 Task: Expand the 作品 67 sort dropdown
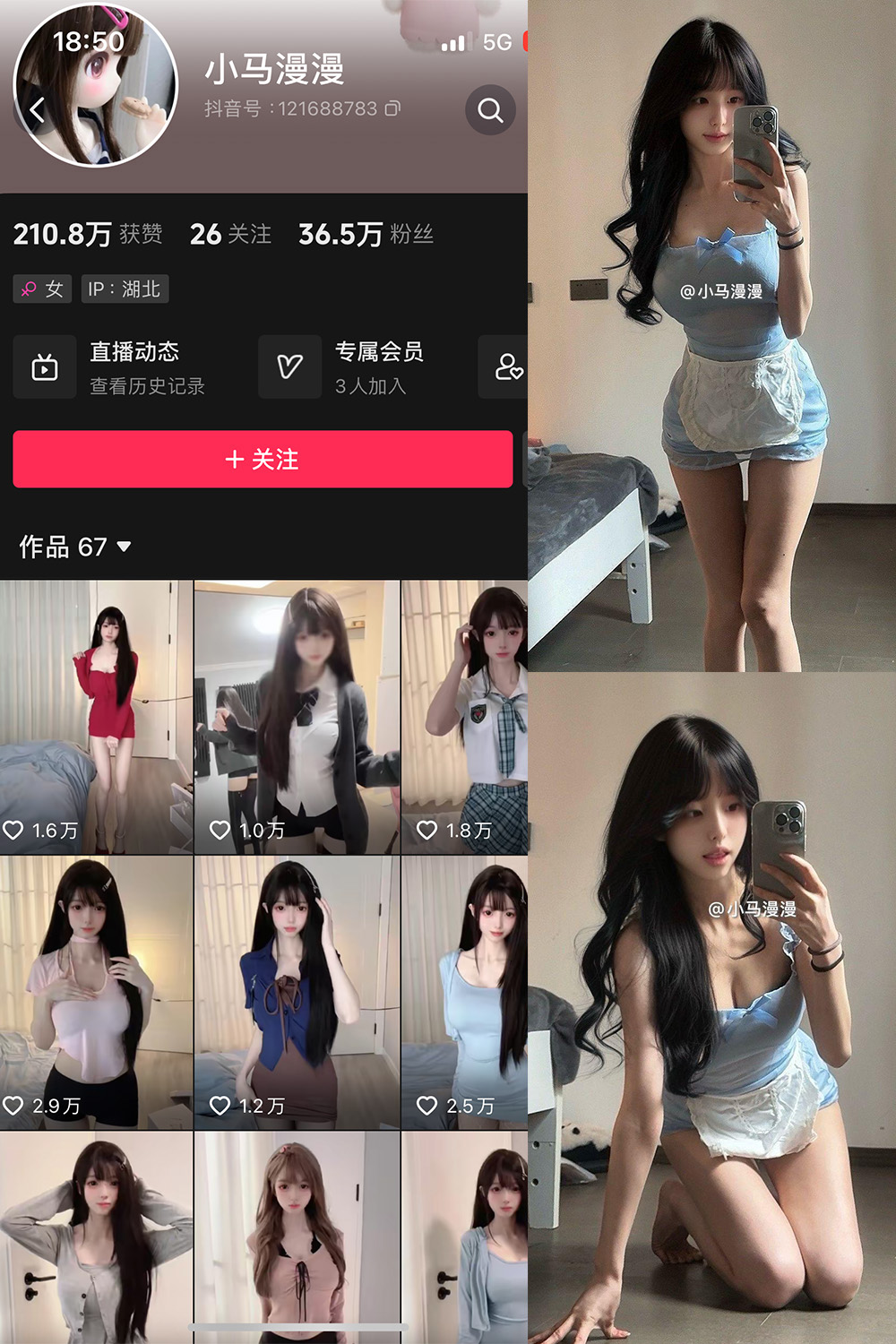pos(123,547)
